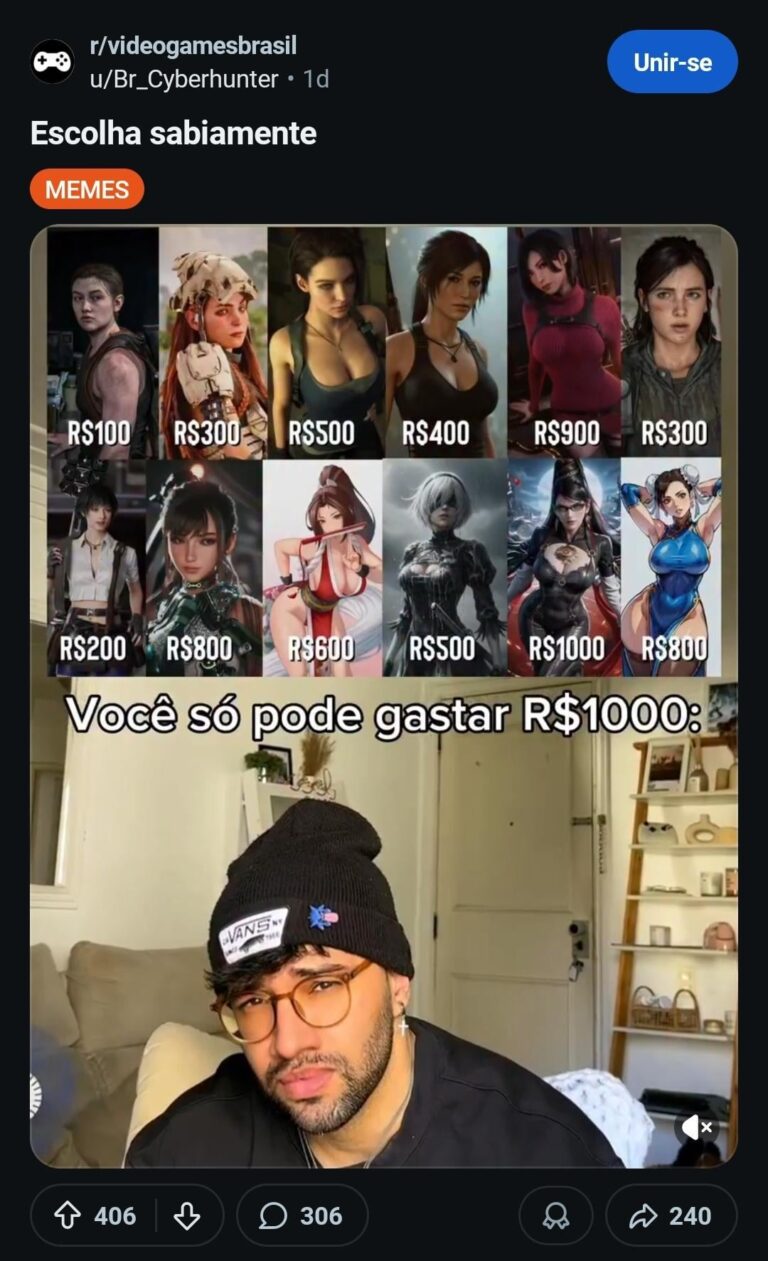Downvote the Escolha sabiamente post
The width and height of the screenshot is (768, 1261).
point(187,1216)
